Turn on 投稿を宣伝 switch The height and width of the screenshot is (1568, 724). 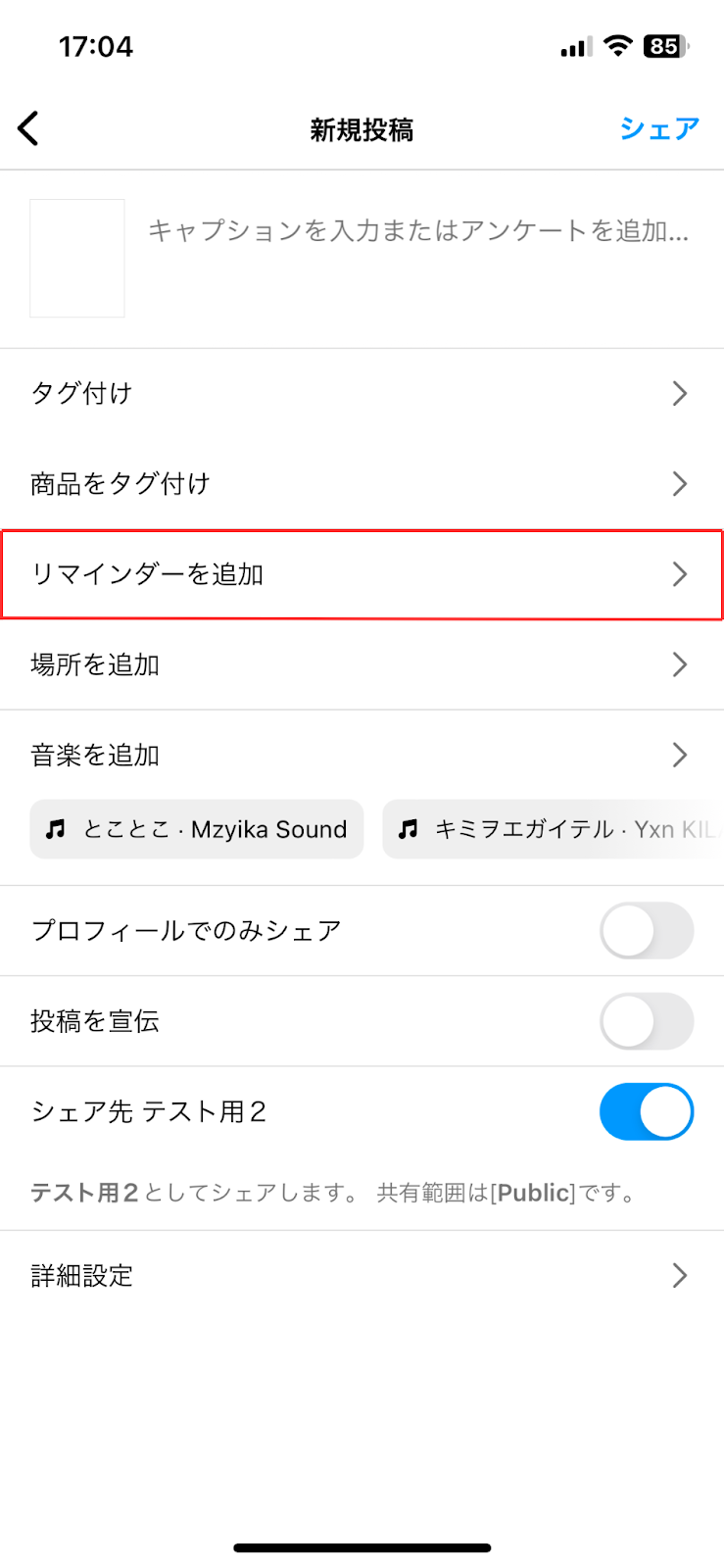click(647, 1021)
